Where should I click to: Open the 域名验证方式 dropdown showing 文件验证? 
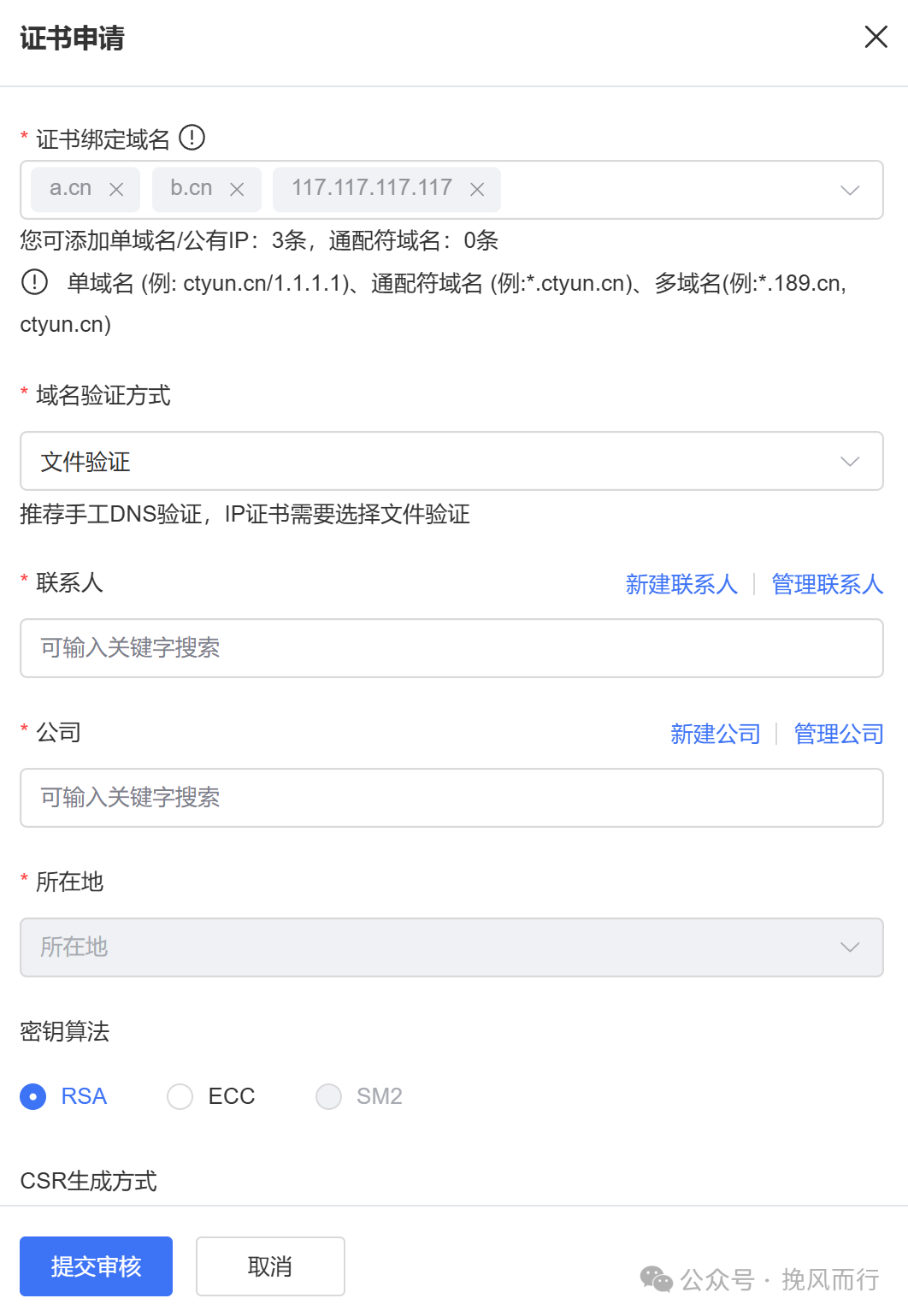coord(451,461)
